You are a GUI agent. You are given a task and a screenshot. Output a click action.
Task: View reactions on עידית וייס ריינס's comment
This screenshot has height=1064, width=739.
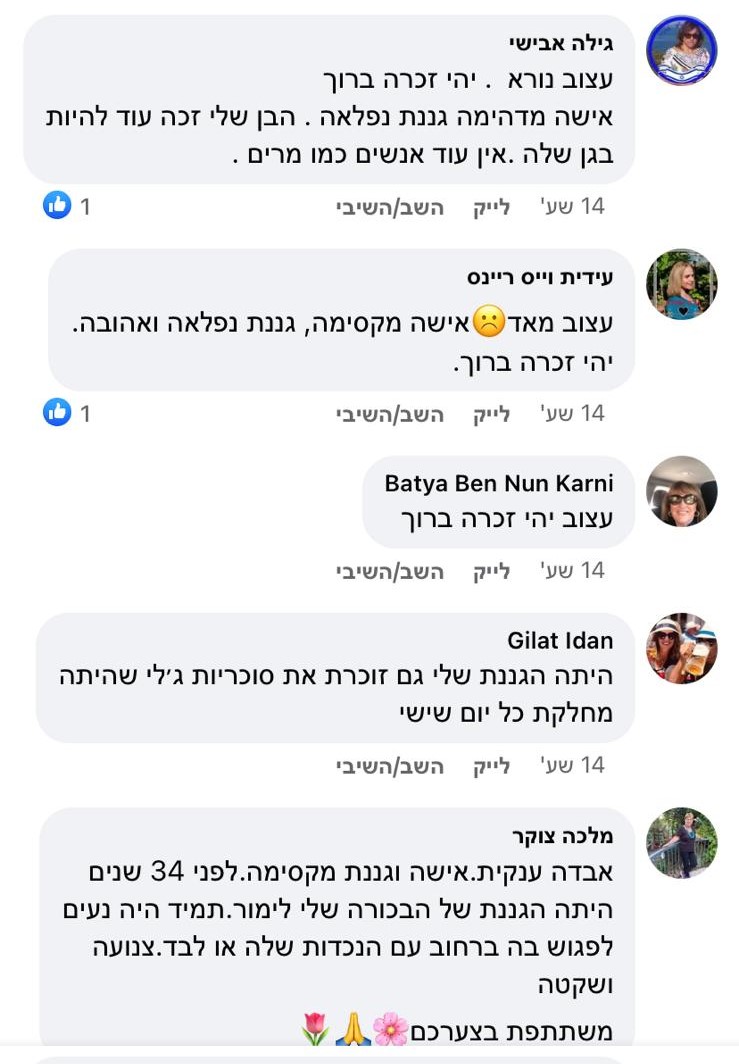click(66, 413)
